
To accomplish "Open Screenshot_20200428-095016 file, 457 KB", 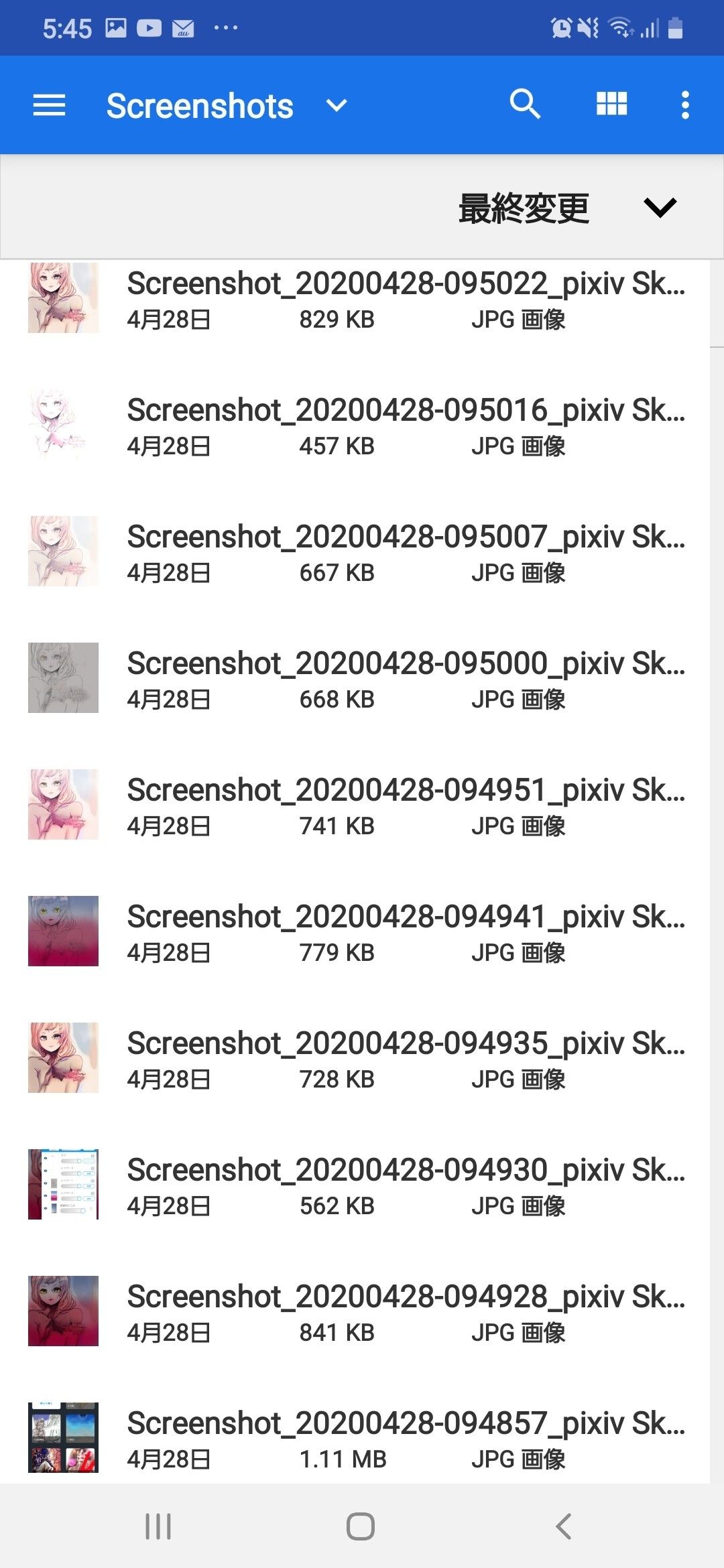I will point(405,426).
